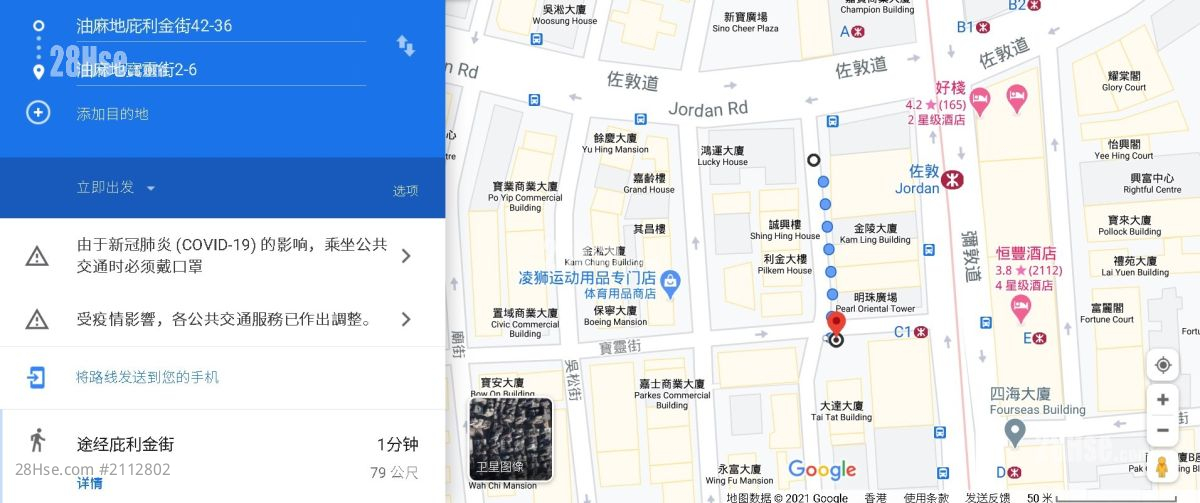Center map on my location

[1162, 365]
